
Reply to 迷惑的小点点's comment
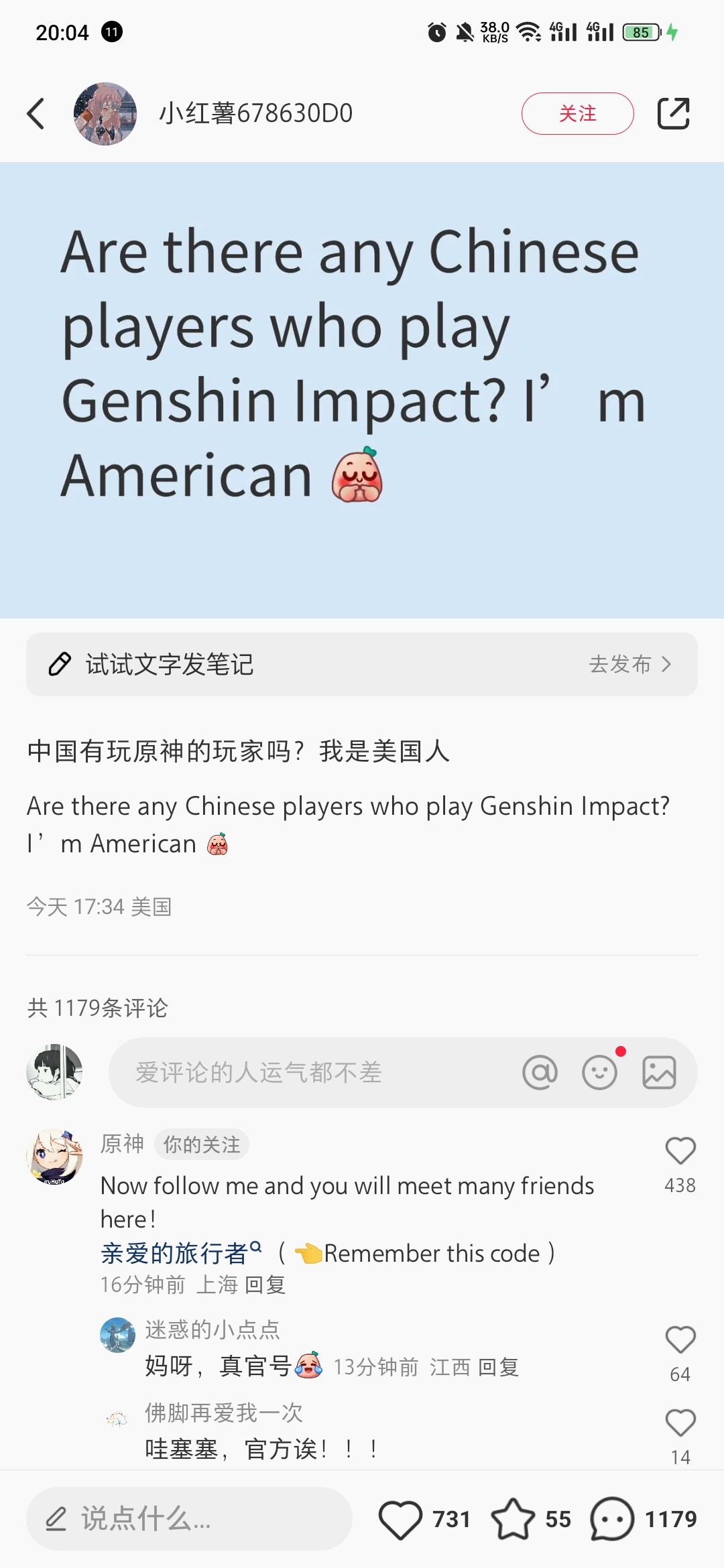(x=499, y=1367)
